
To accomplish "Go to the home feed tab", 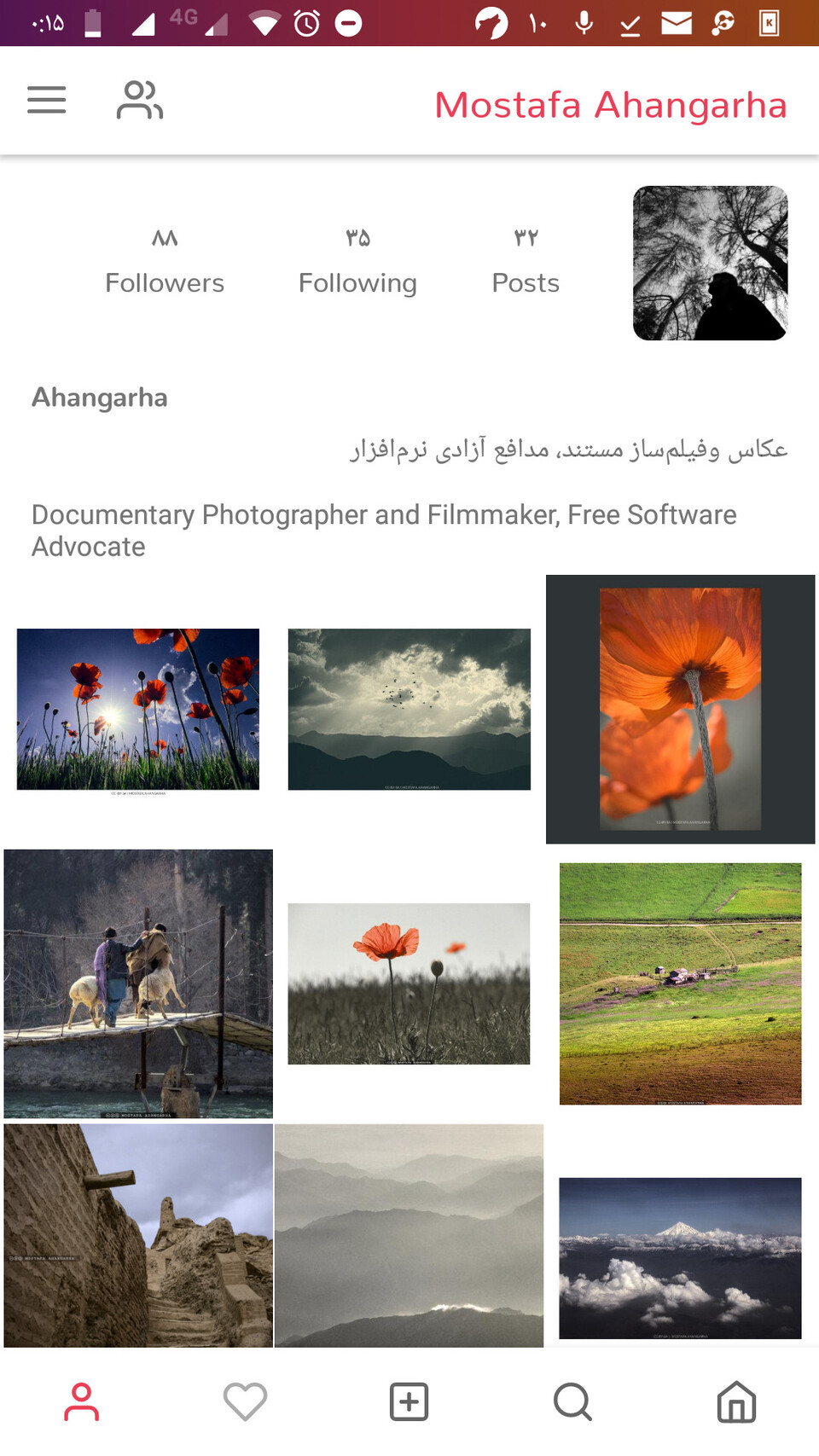I will tap(736, 1402).
